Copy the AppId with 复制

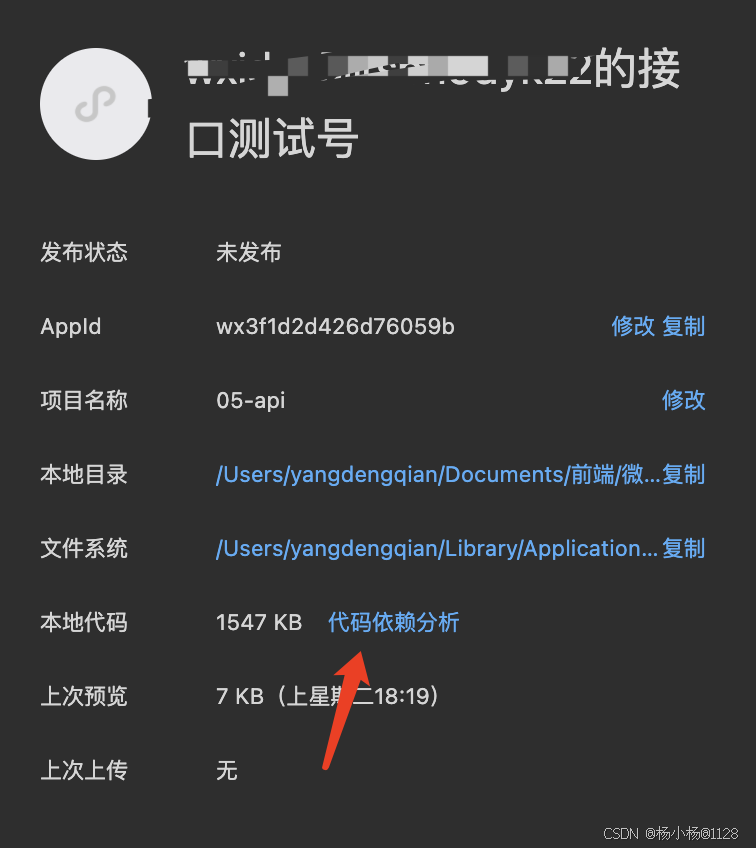tap(684, 326)
